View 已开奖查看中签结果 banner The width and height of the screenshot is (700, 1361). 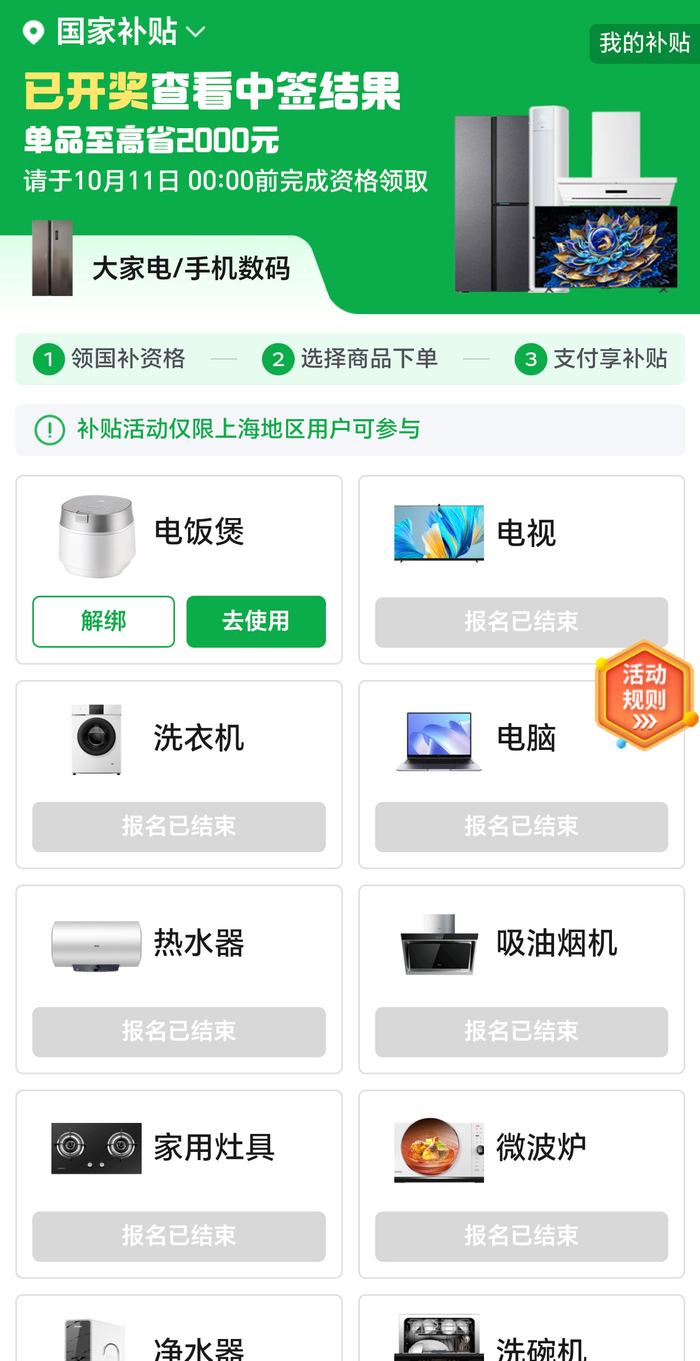pos(212,93)
